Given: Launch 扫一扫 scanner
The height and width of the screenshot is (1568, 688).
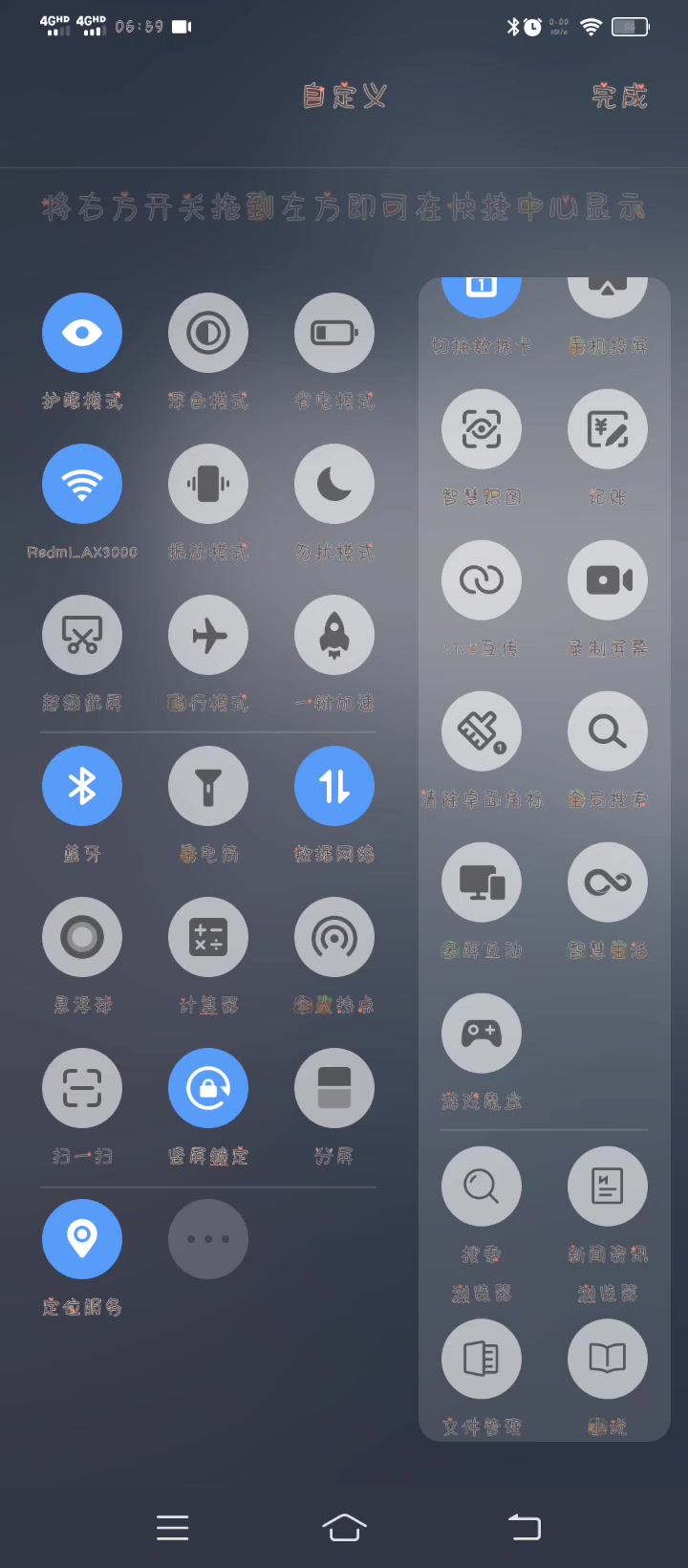Looking at the screenshot, I should [82, 1088].
